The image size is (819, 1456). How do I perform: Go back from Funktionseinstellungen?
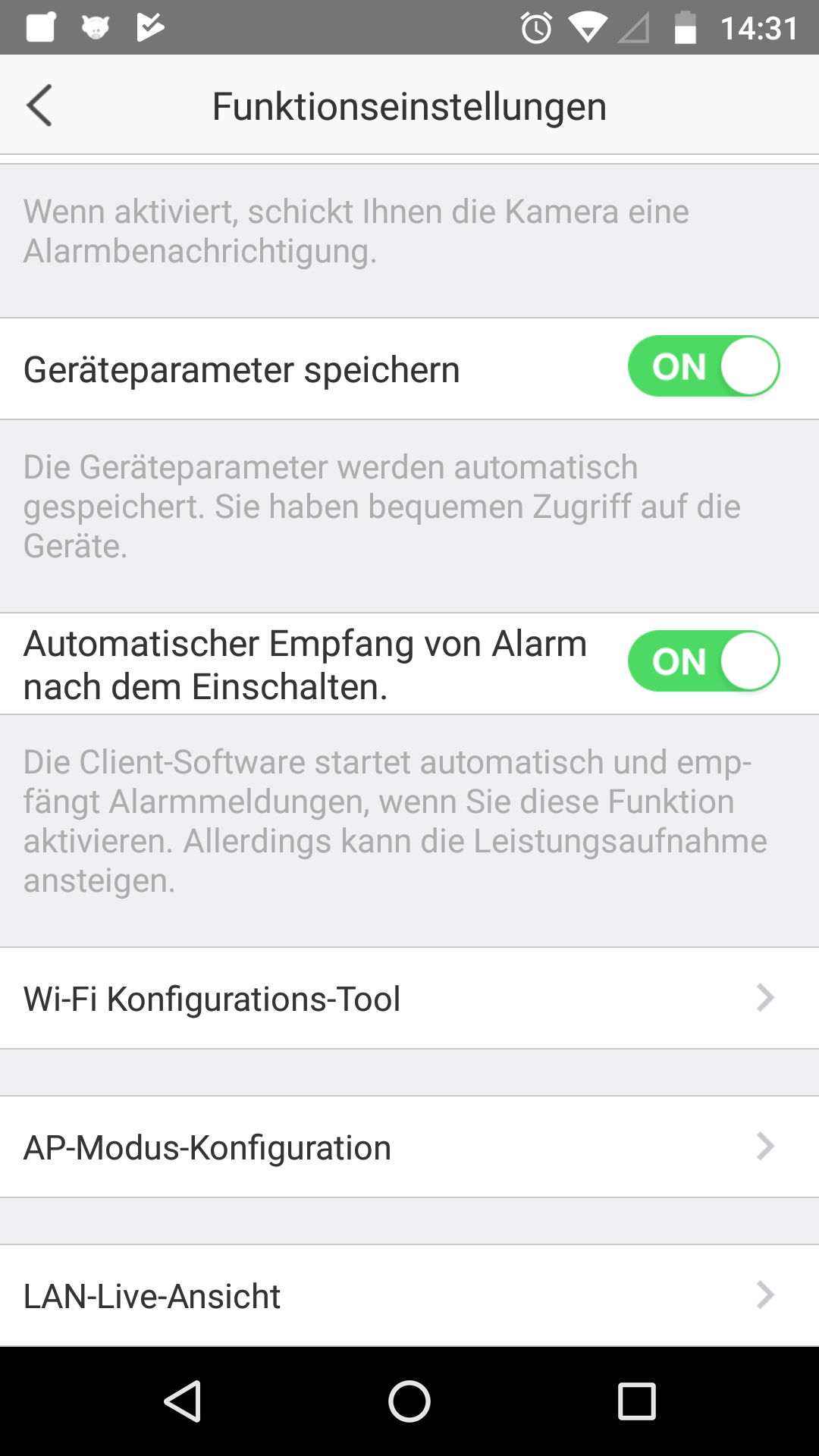[39, 105]
